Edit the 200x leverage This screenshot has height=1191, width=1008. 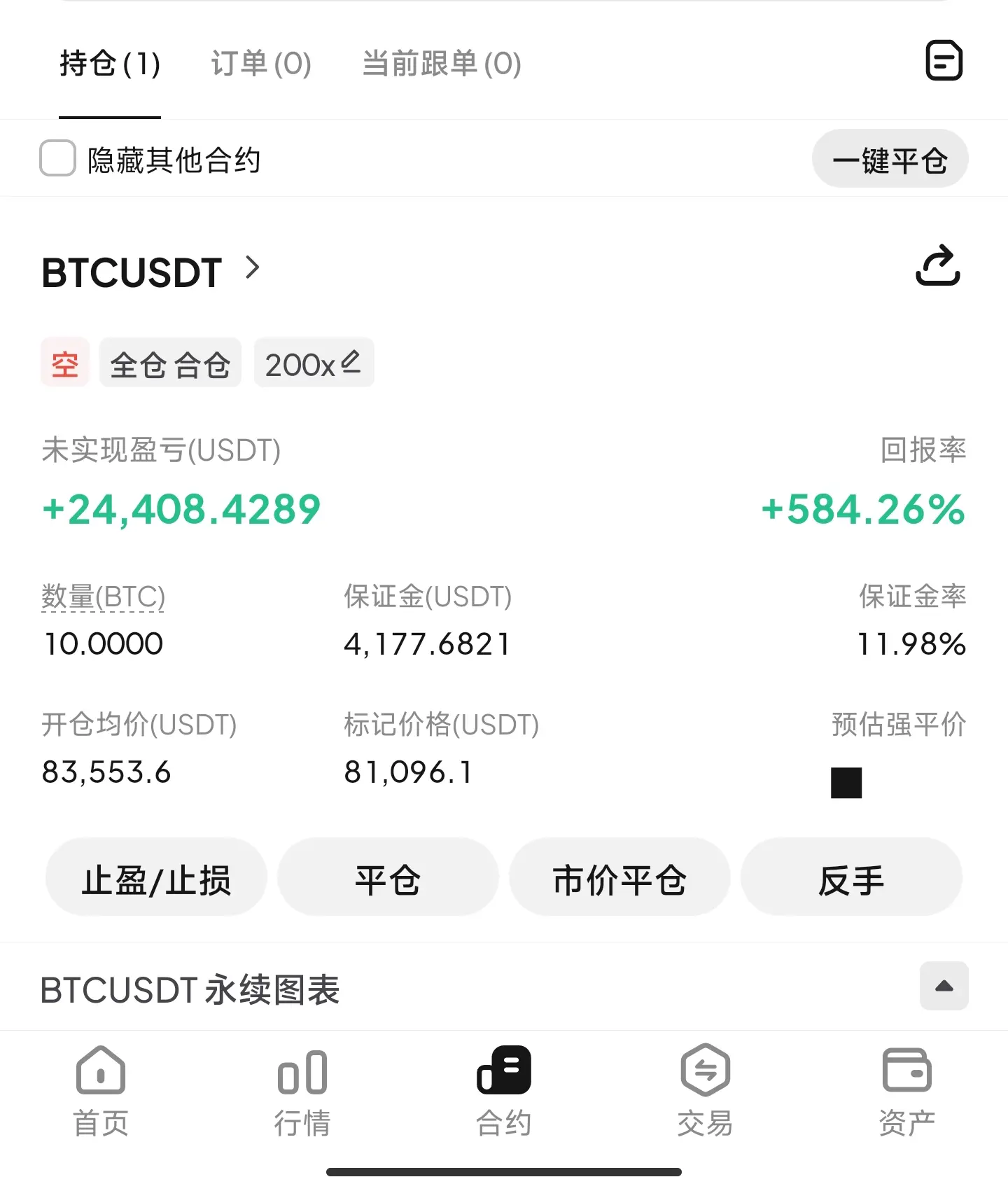[x=313, y=363]
